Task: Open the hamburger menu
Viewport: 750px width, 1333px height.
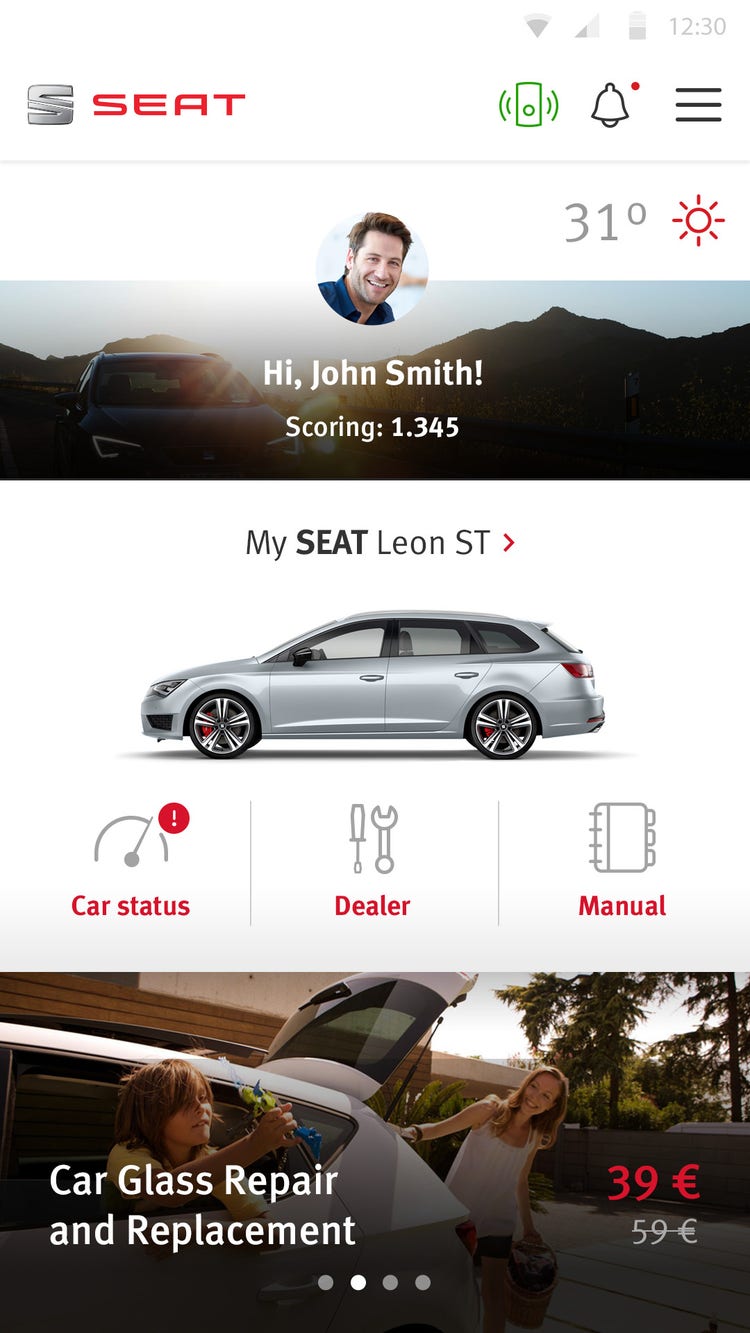Action: (698, 105)
